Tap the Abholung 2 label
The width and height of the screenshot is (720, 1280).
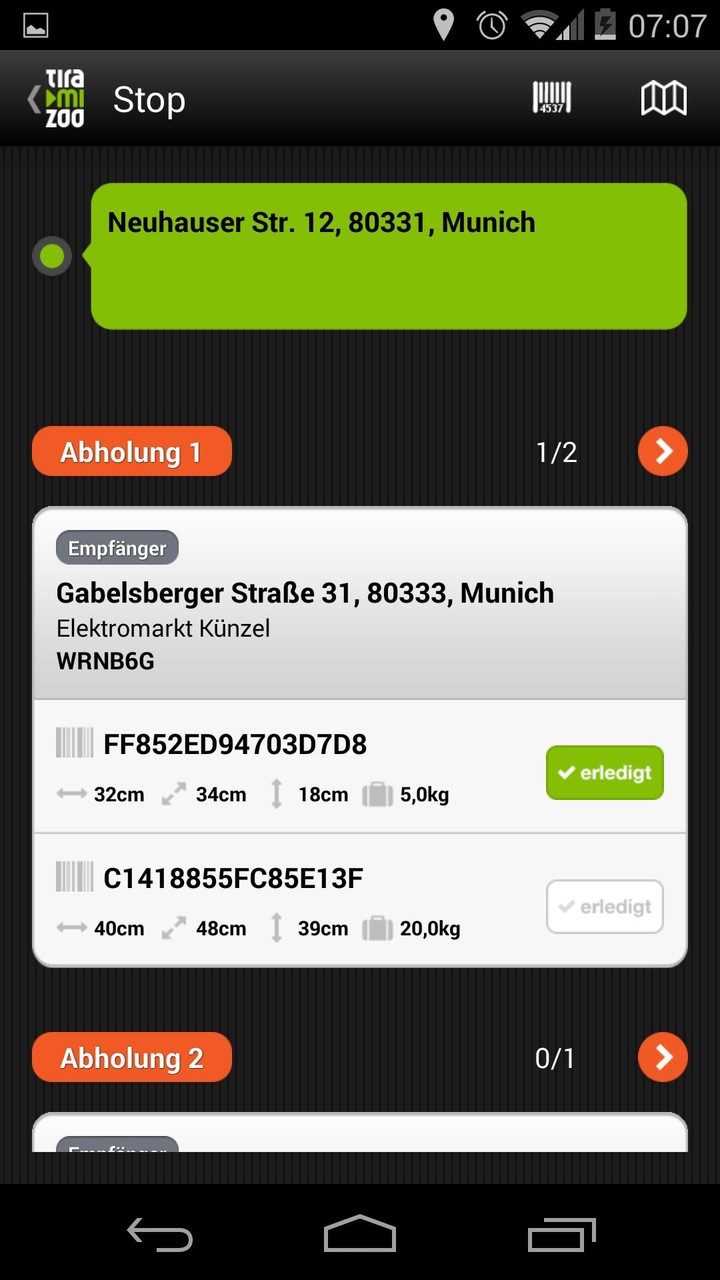point(132,1058)
